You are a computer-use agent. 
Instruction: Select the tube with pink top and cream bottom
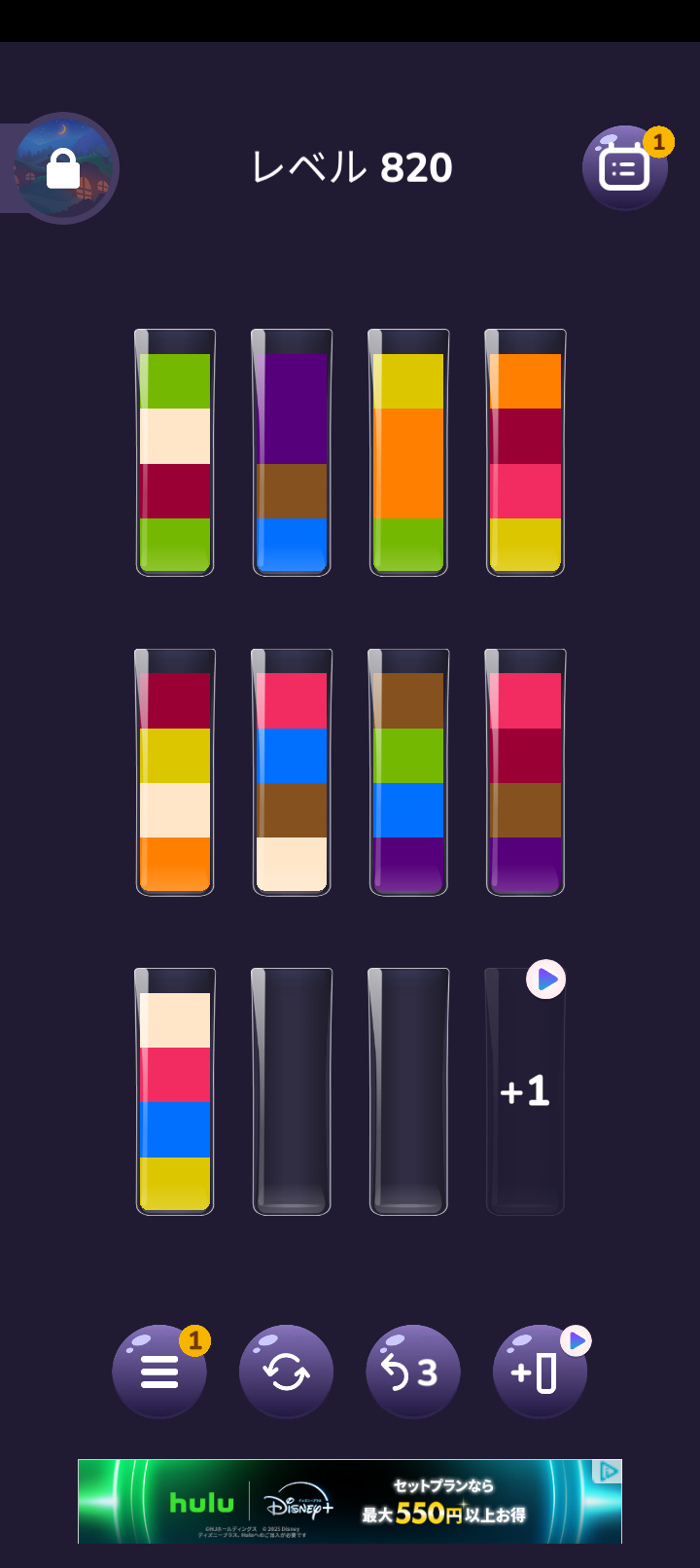coord(292,772)
